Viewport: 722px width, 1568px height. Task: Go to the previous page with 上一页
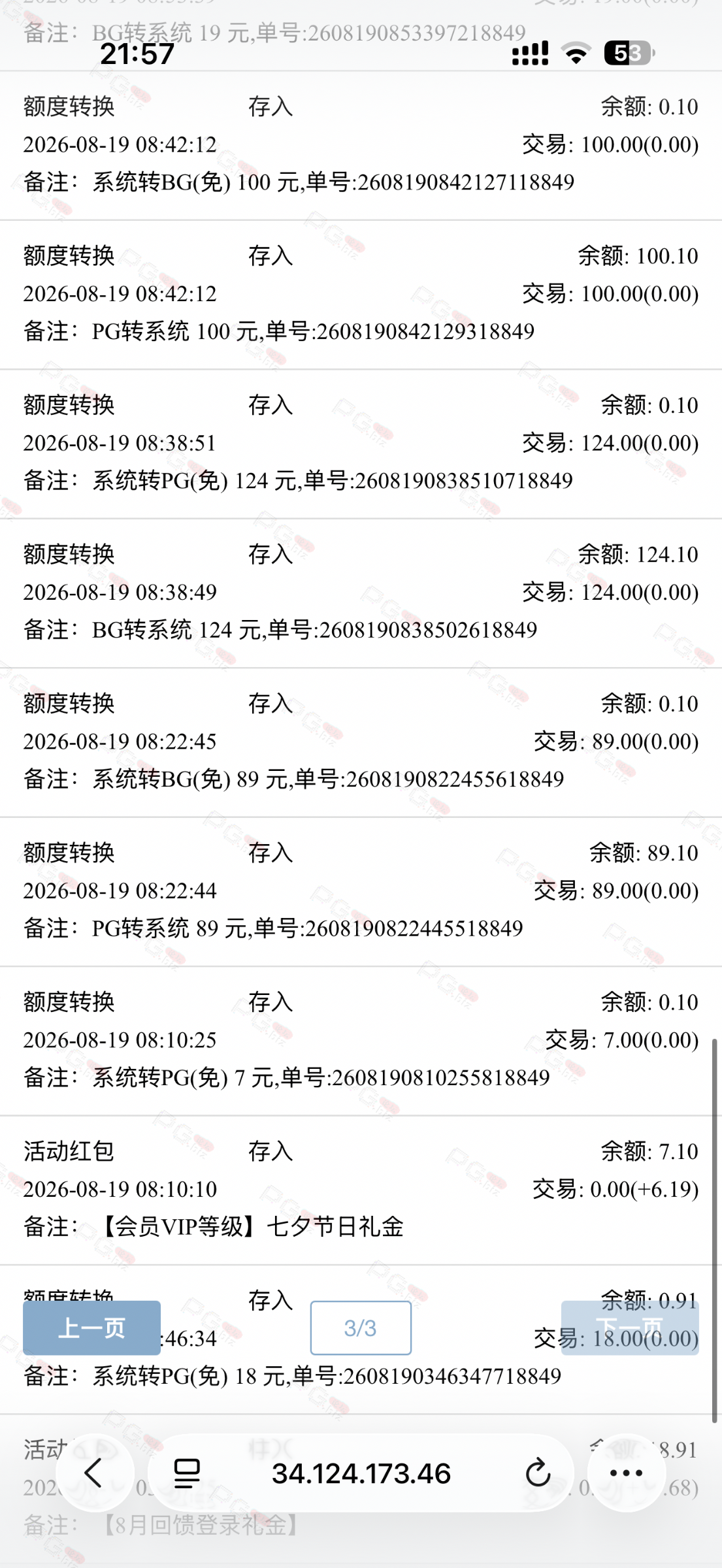(x=91, y=1328)
